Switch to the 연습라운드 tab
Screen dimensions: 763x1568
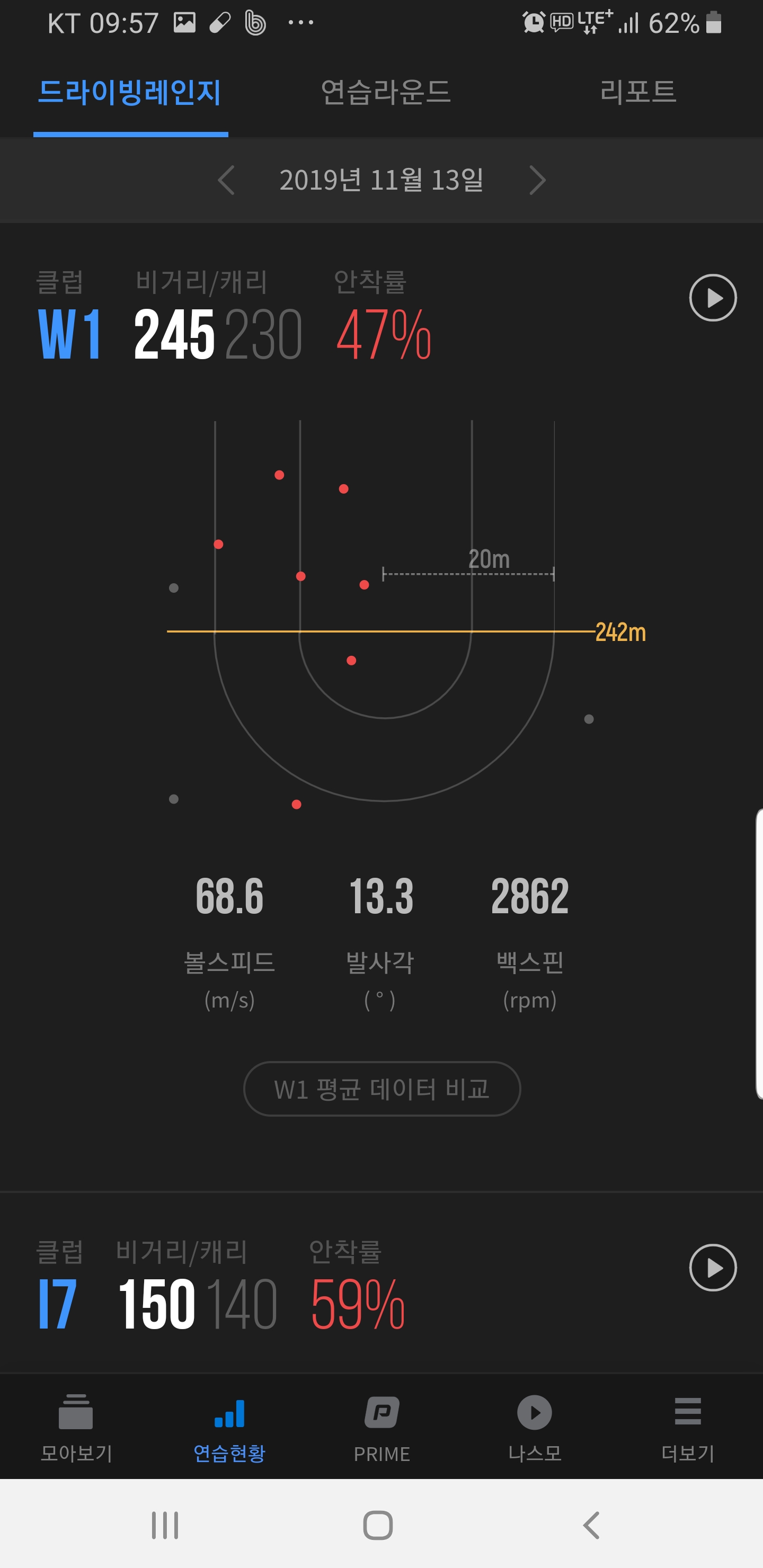click(x=385, y=93)
